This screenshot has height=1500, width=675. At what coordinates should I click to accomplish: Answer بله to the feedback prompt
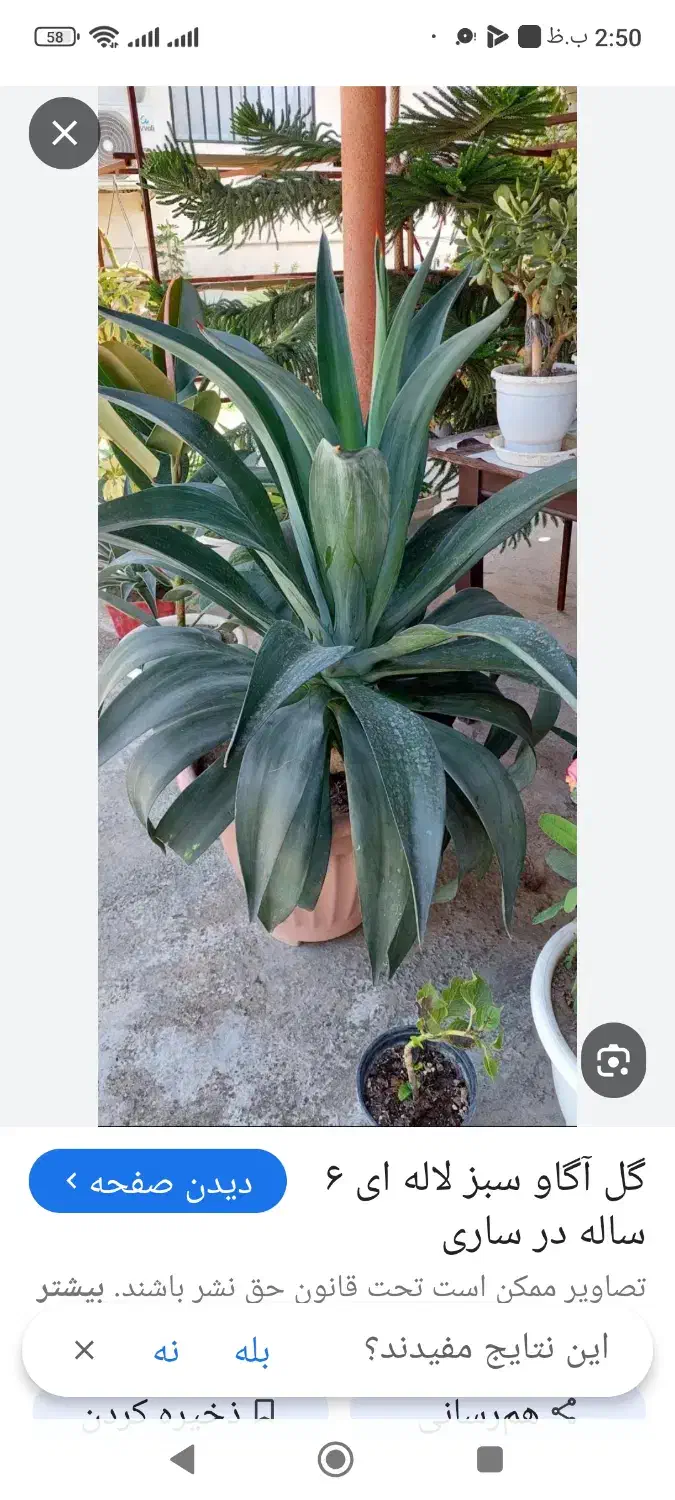[252, 1351]
